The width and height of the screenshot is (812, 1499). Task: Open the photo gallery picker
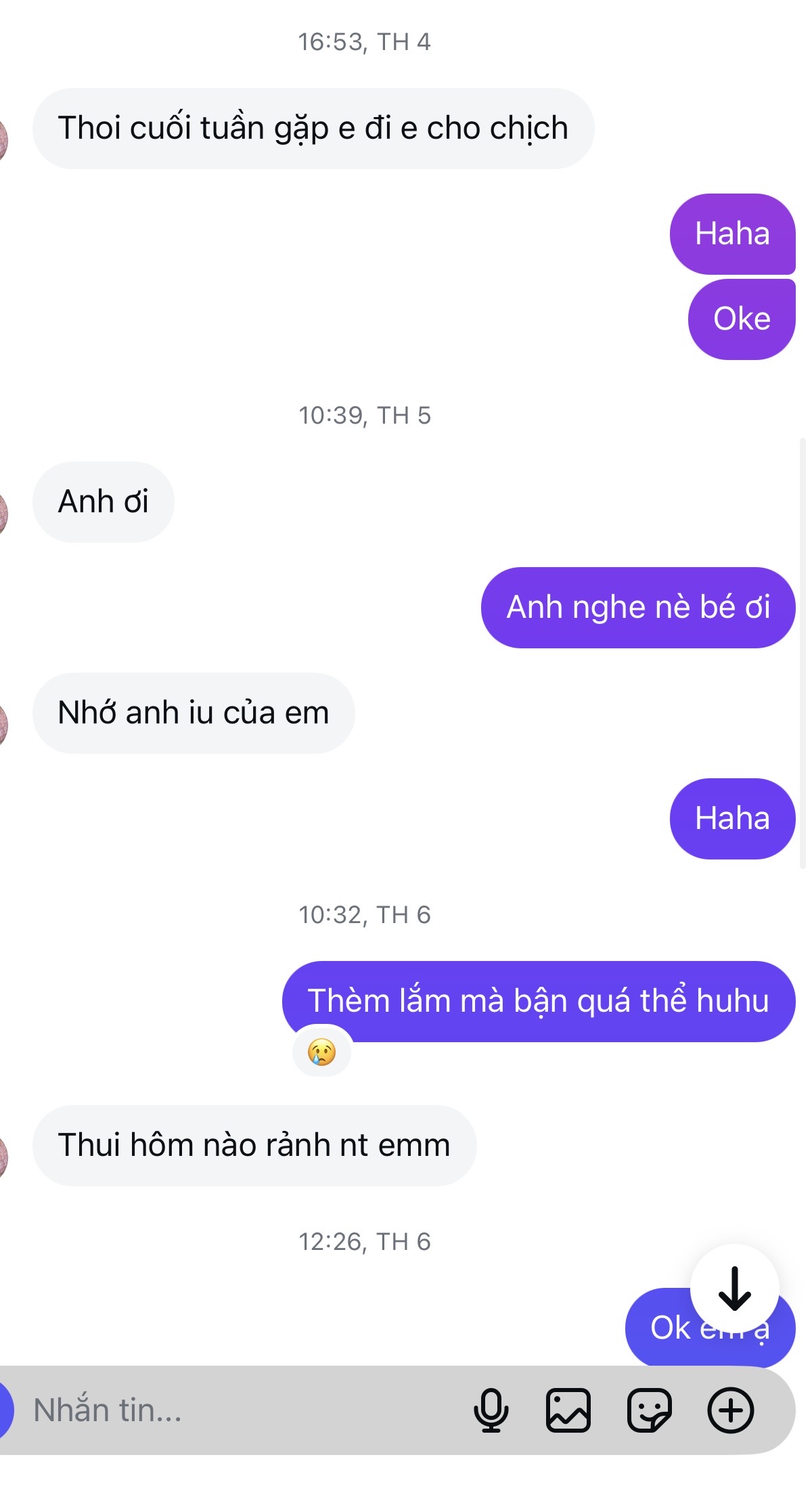point(568,1410)
